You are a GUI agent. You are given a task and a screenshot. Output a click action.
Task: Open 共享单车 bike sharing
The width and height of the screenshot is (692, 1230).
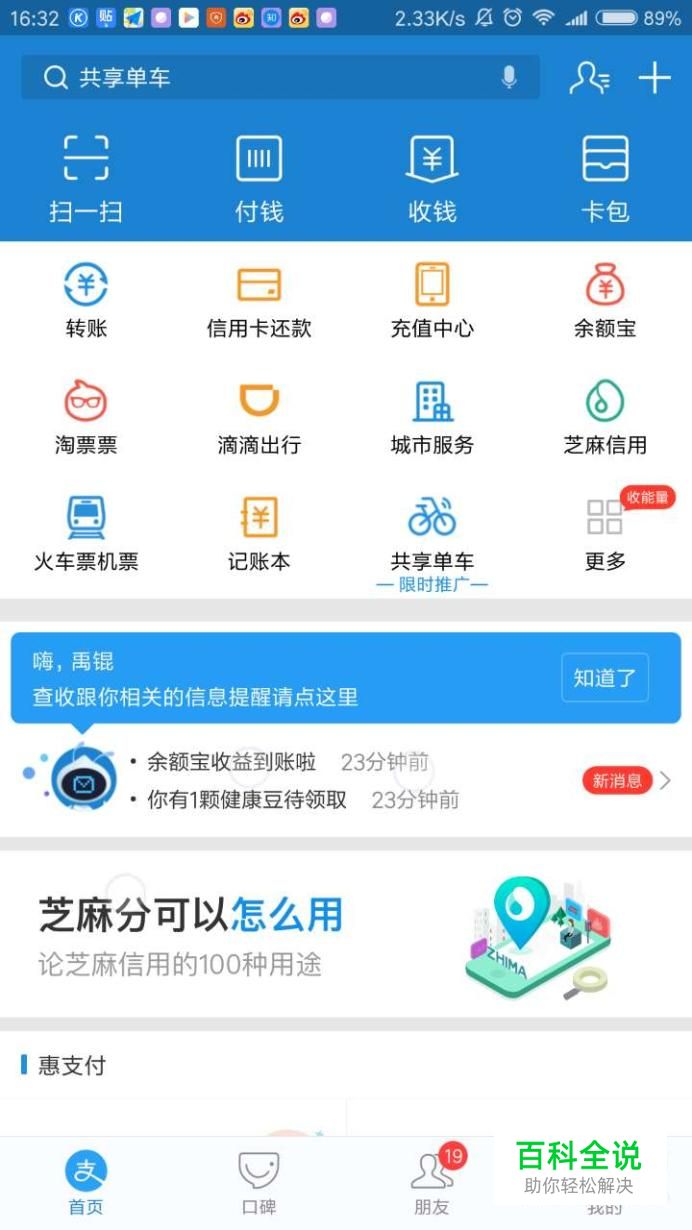tap(432, 534)
